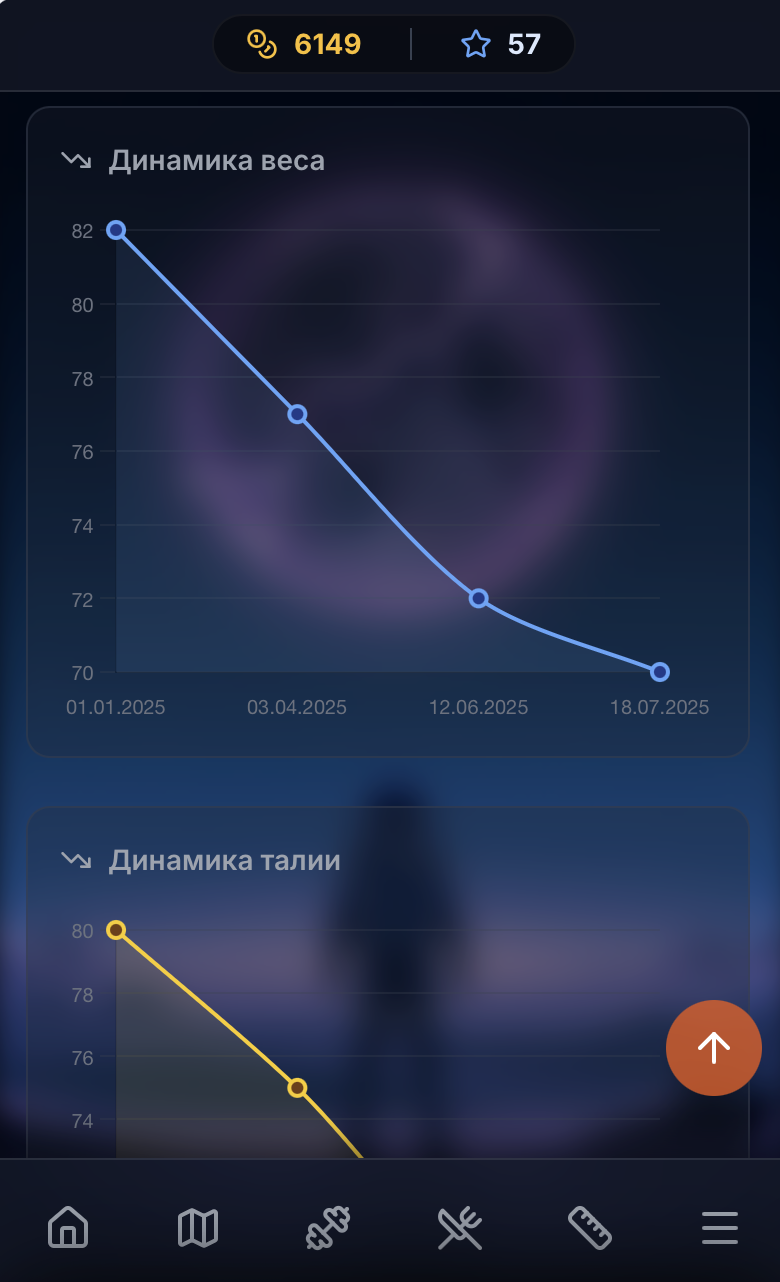Viewport: 780px width, 1282px height.
Task: Click the date label 18.07.2025
Action: 659,708
